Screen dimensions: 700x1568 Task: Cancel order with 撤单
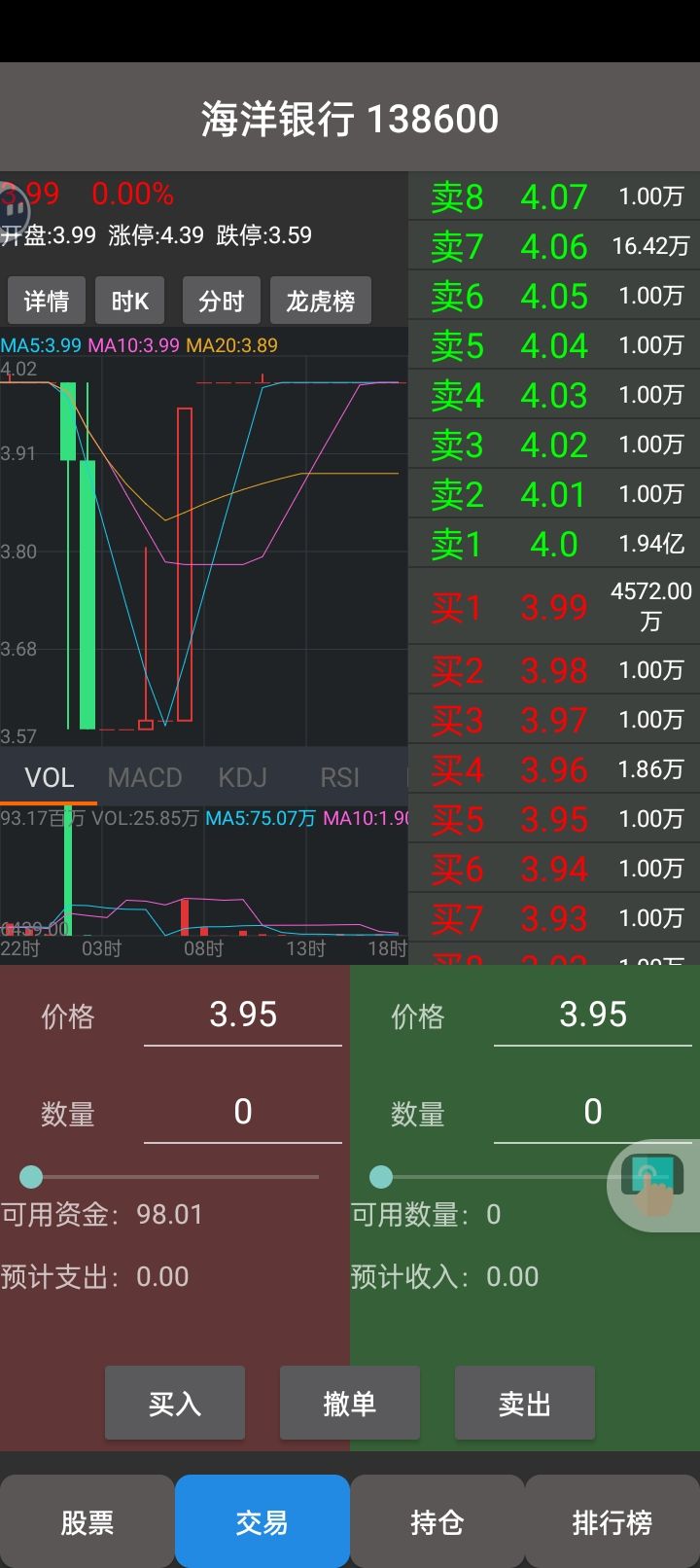pos(350,1403)
